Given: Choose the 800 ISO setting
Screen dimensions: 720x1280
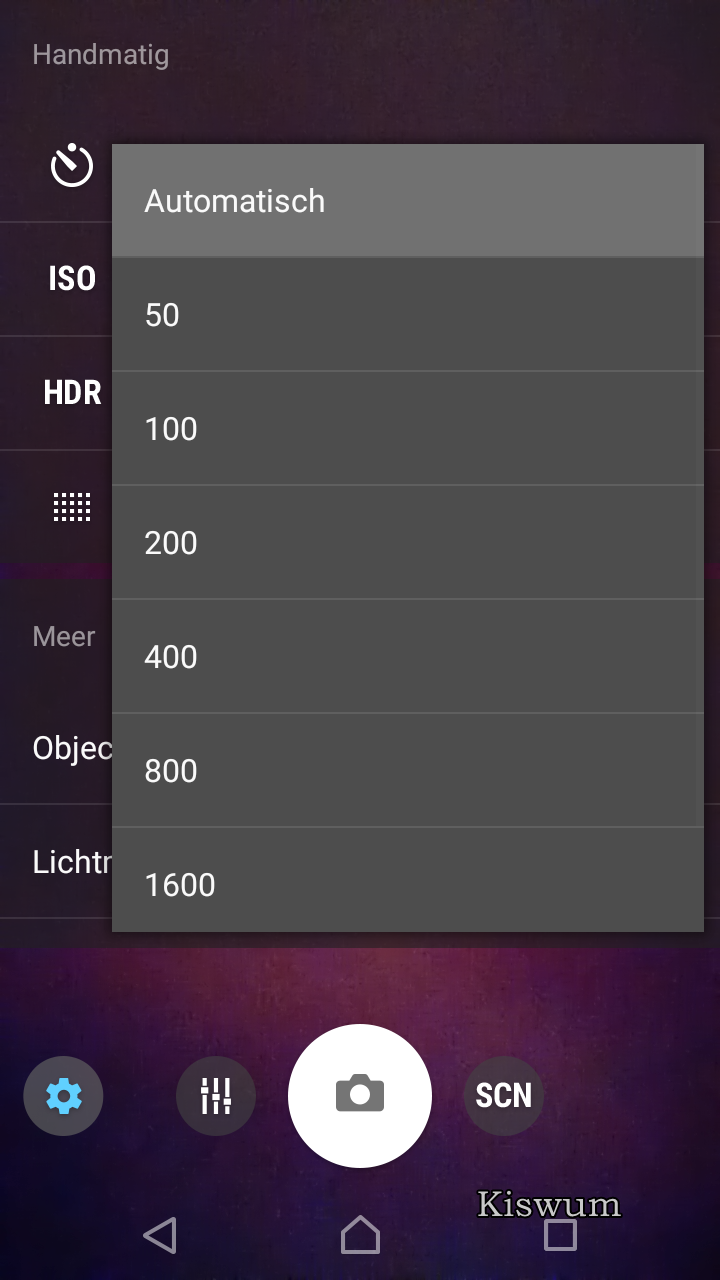Looking at the screenshot, I should 407,771.
